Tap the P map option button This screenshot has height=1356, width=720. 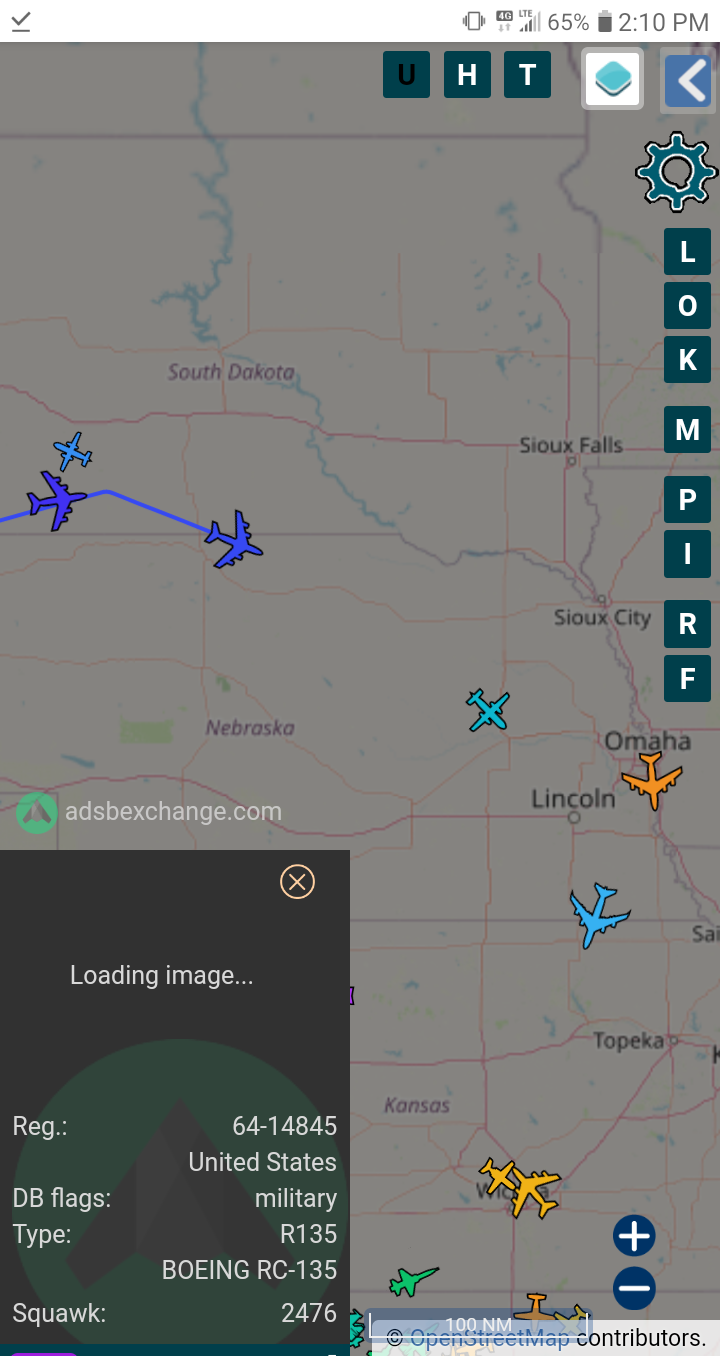pos(687,499)
